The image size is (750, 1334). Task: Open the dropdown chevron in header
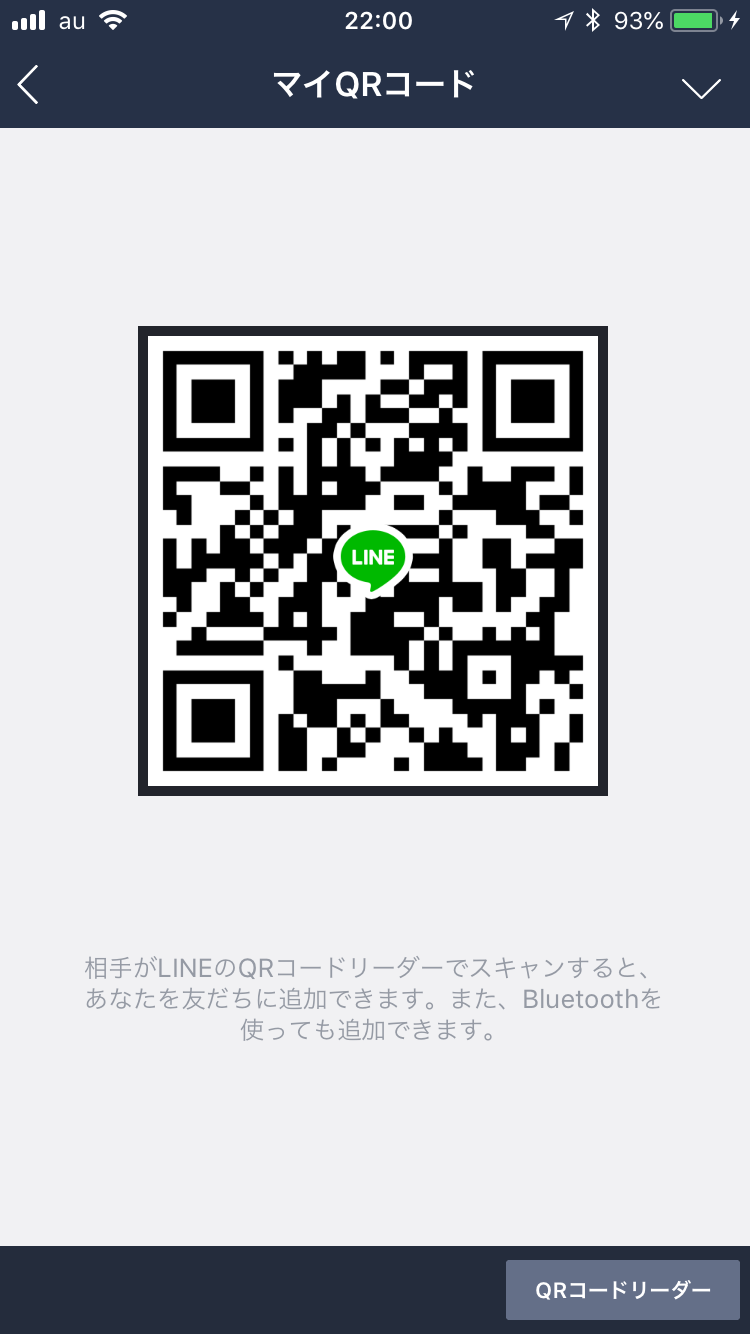coord(701,88)
